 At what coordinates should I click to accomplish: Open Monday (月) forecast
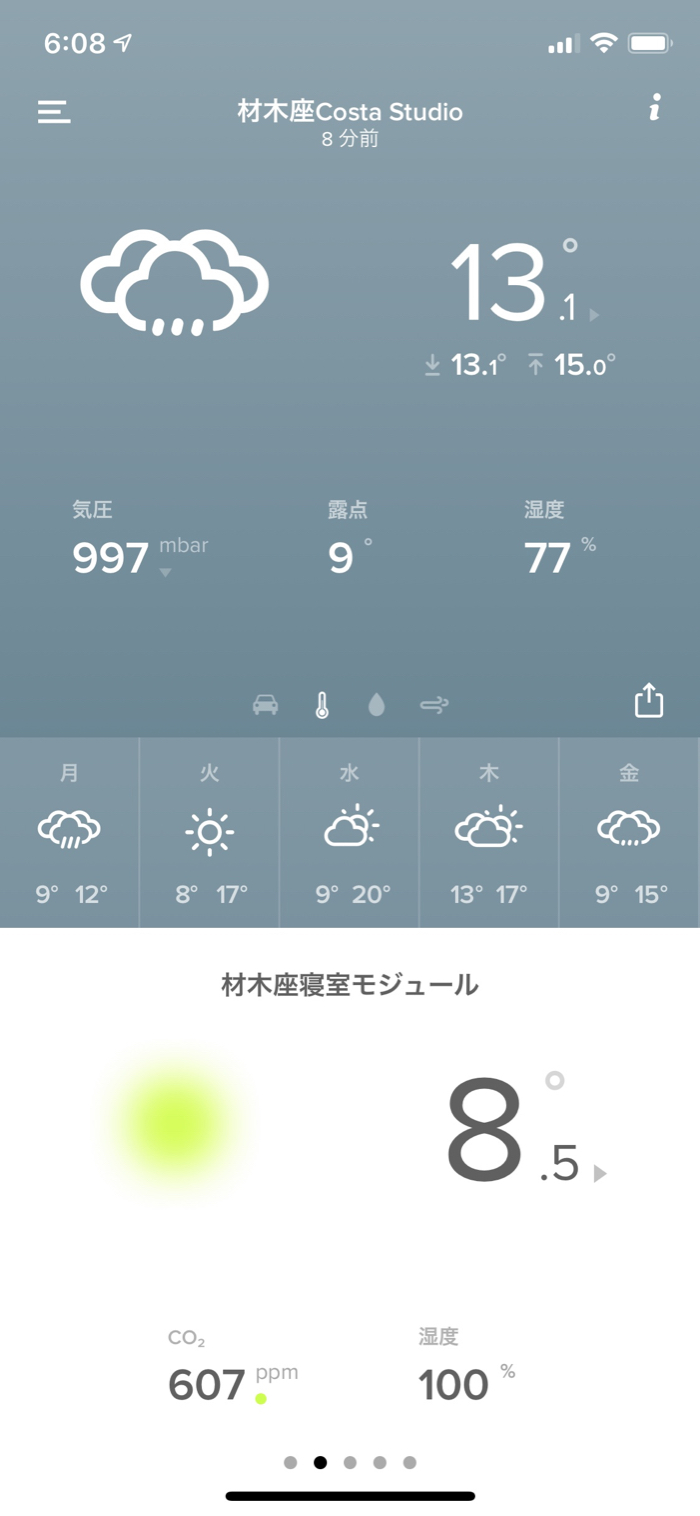click(x=69, y=832)
